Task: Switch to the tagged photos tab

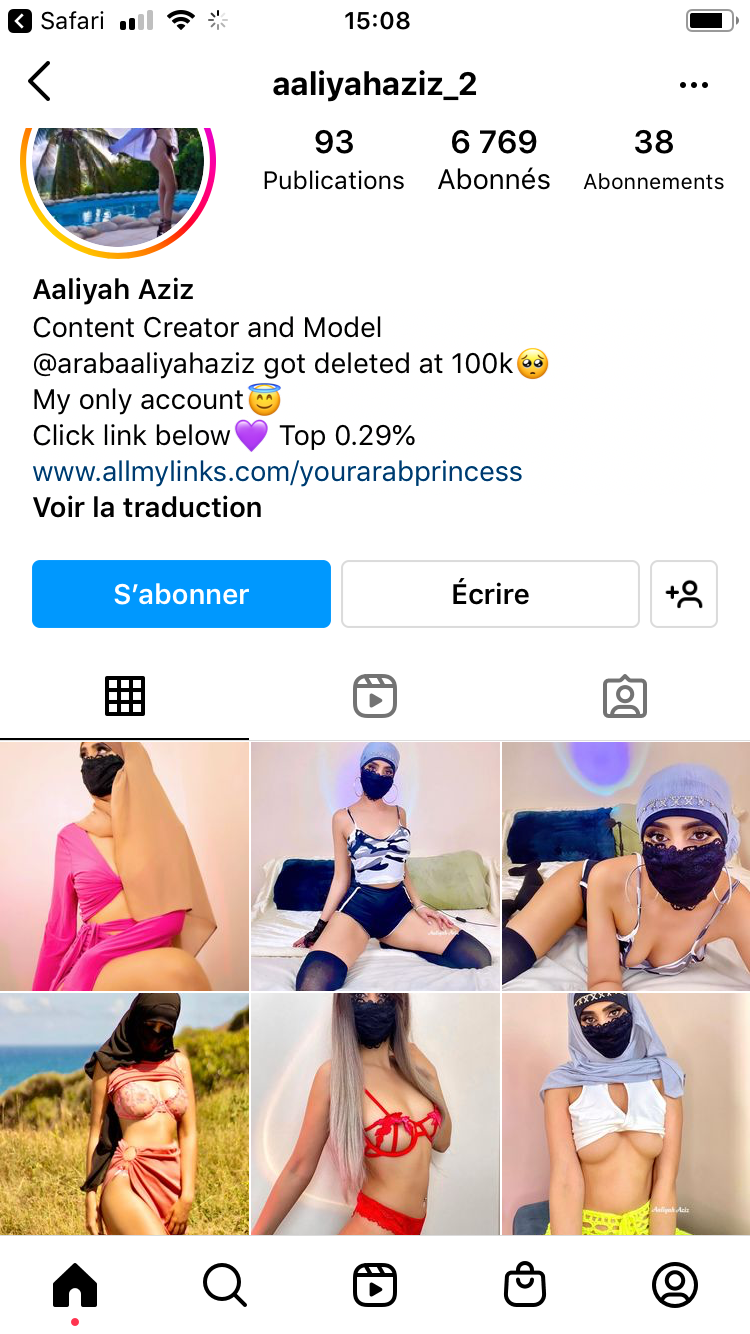Action: pyautogui.click(x=625, y=696)
